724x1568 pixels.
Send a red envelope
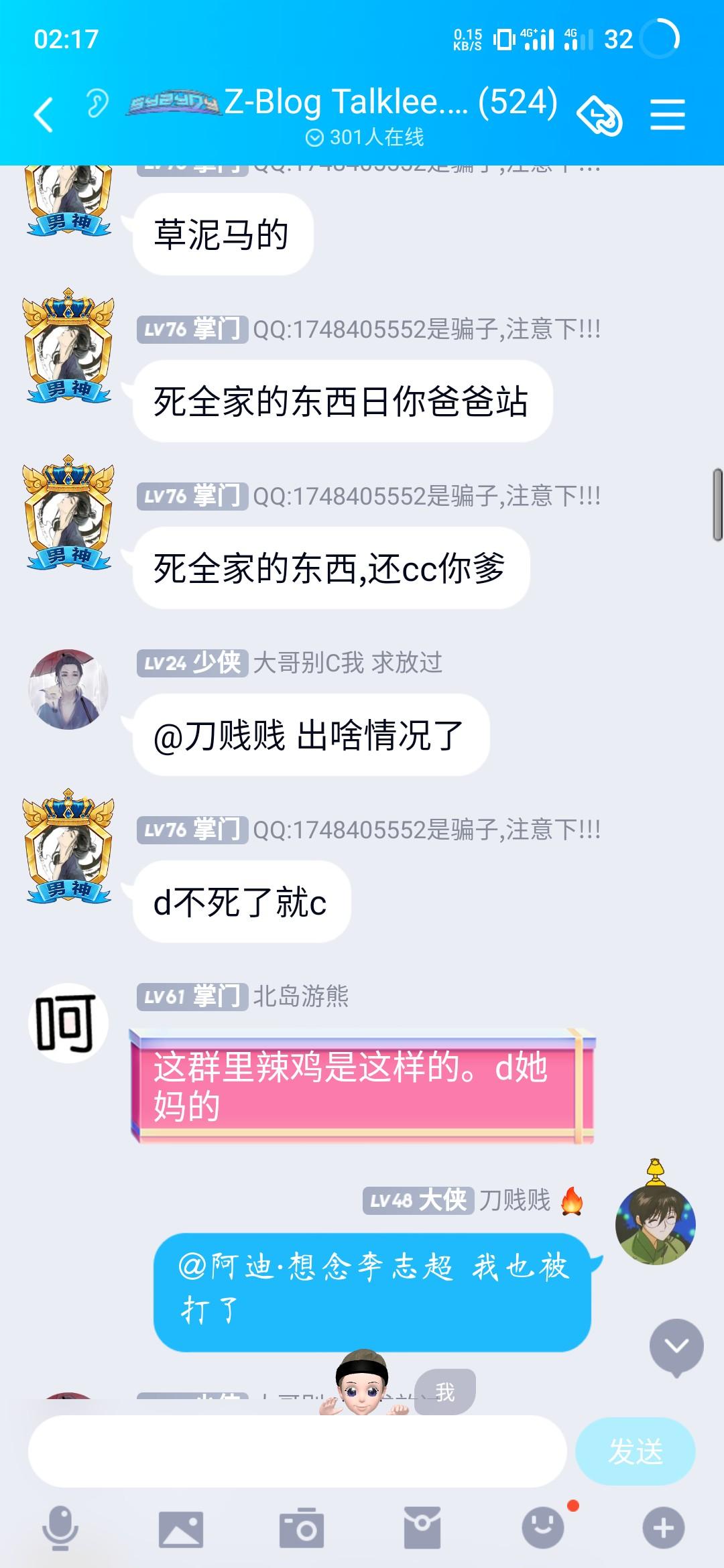422,1528
